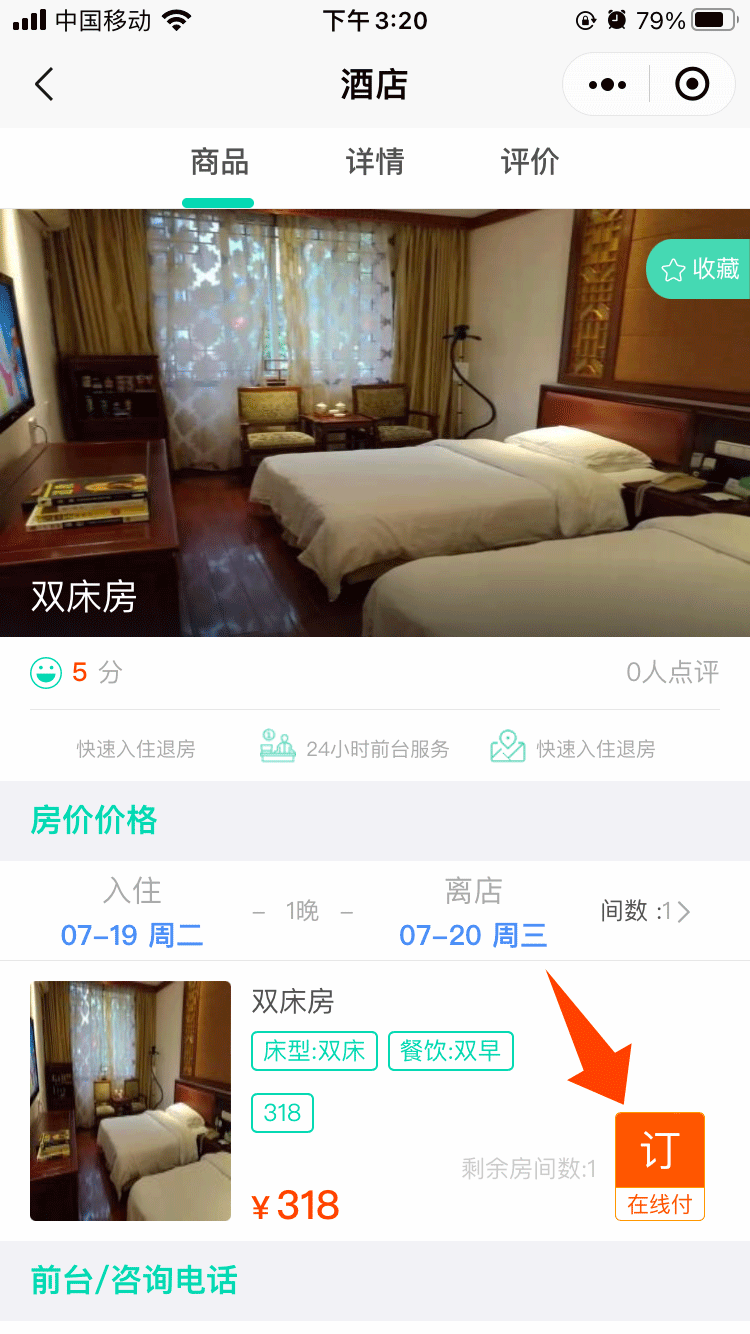Tap the orange 订 booking button
This screenshot has width=750, height=1334.
click(660, 1148)
